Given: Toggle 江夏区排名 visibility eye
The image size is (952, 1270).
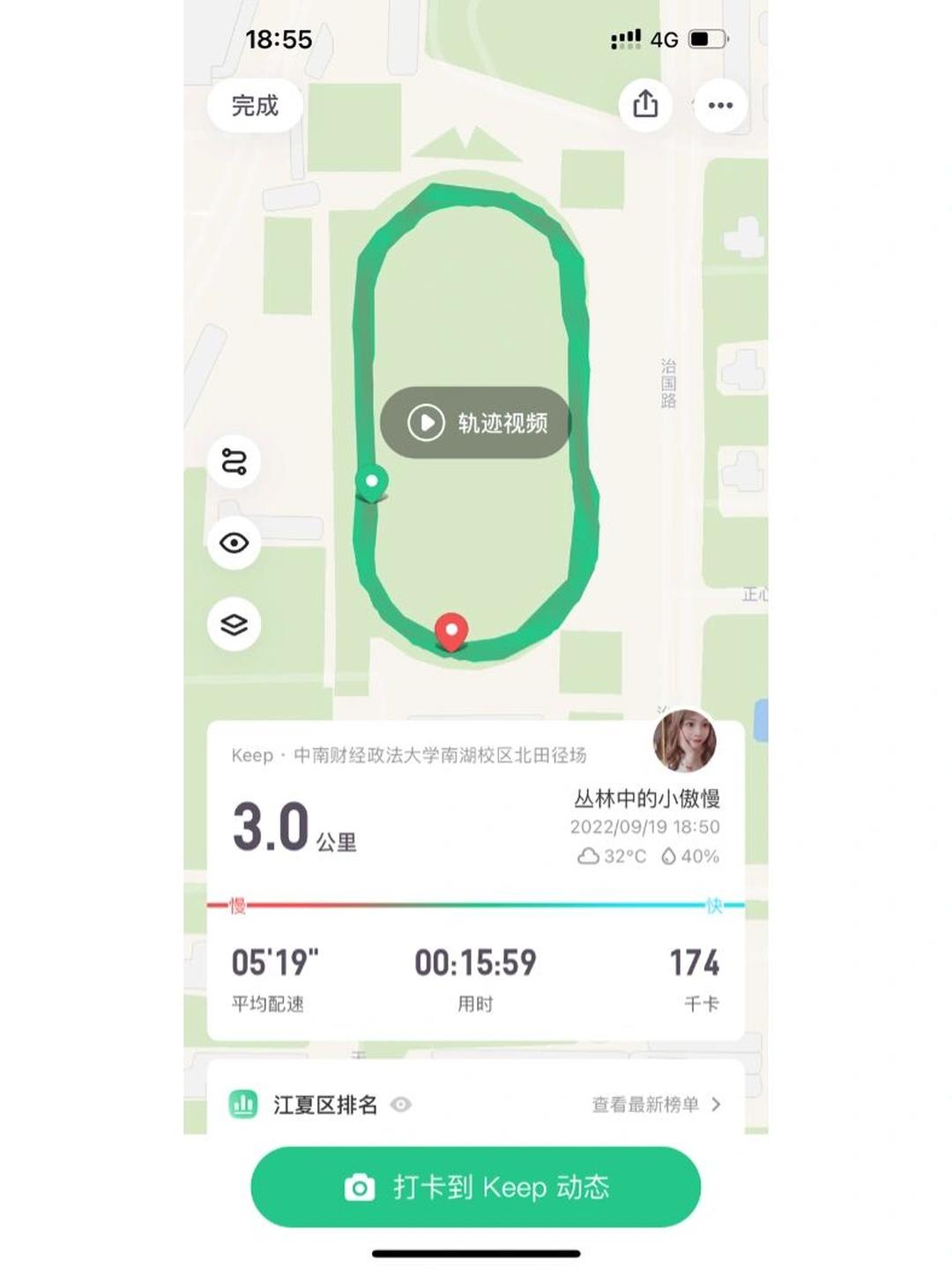Looking at the screenshot, I should pos(401,1104).
